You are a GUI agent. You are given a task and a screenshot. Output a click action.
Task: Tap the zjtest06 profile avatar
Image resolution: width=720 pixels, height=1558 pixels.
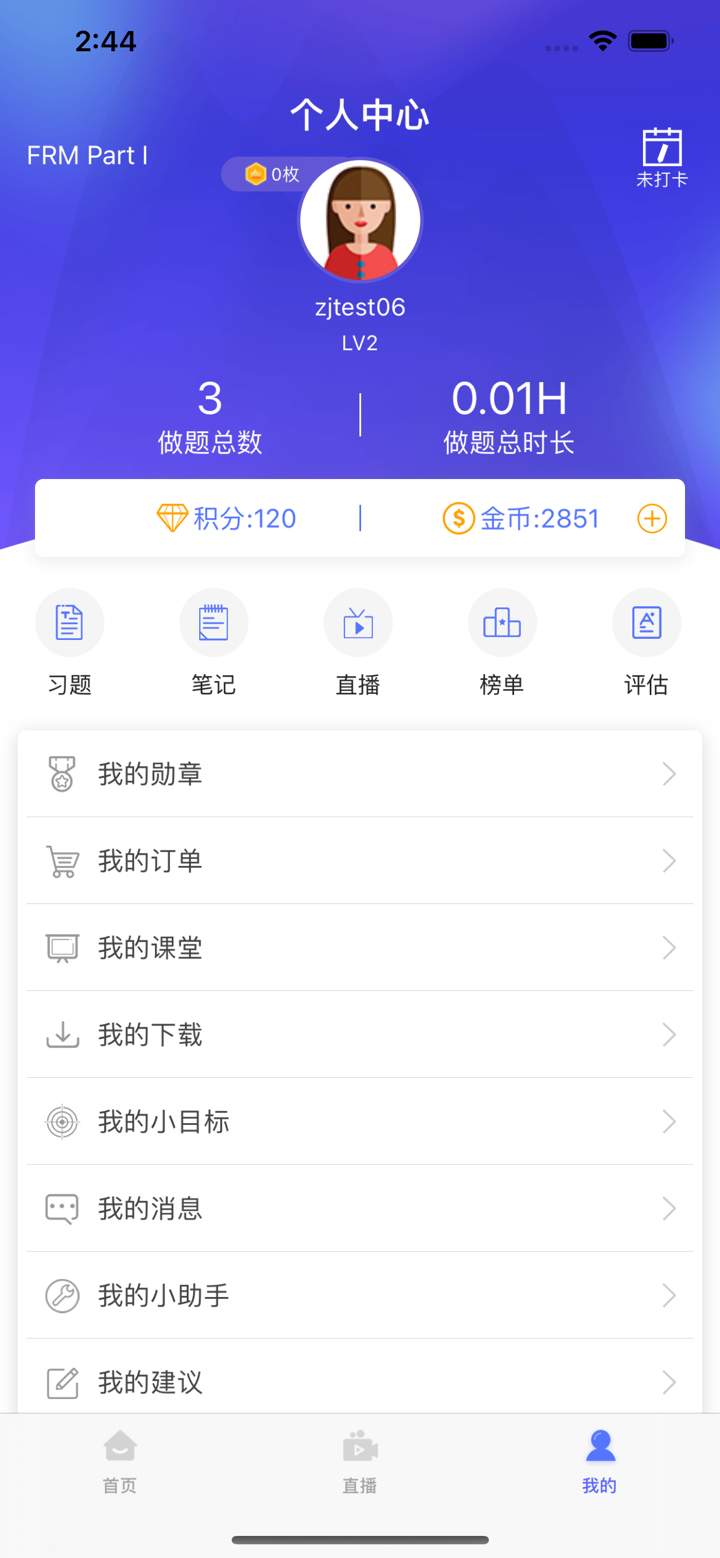coord(360,219)
